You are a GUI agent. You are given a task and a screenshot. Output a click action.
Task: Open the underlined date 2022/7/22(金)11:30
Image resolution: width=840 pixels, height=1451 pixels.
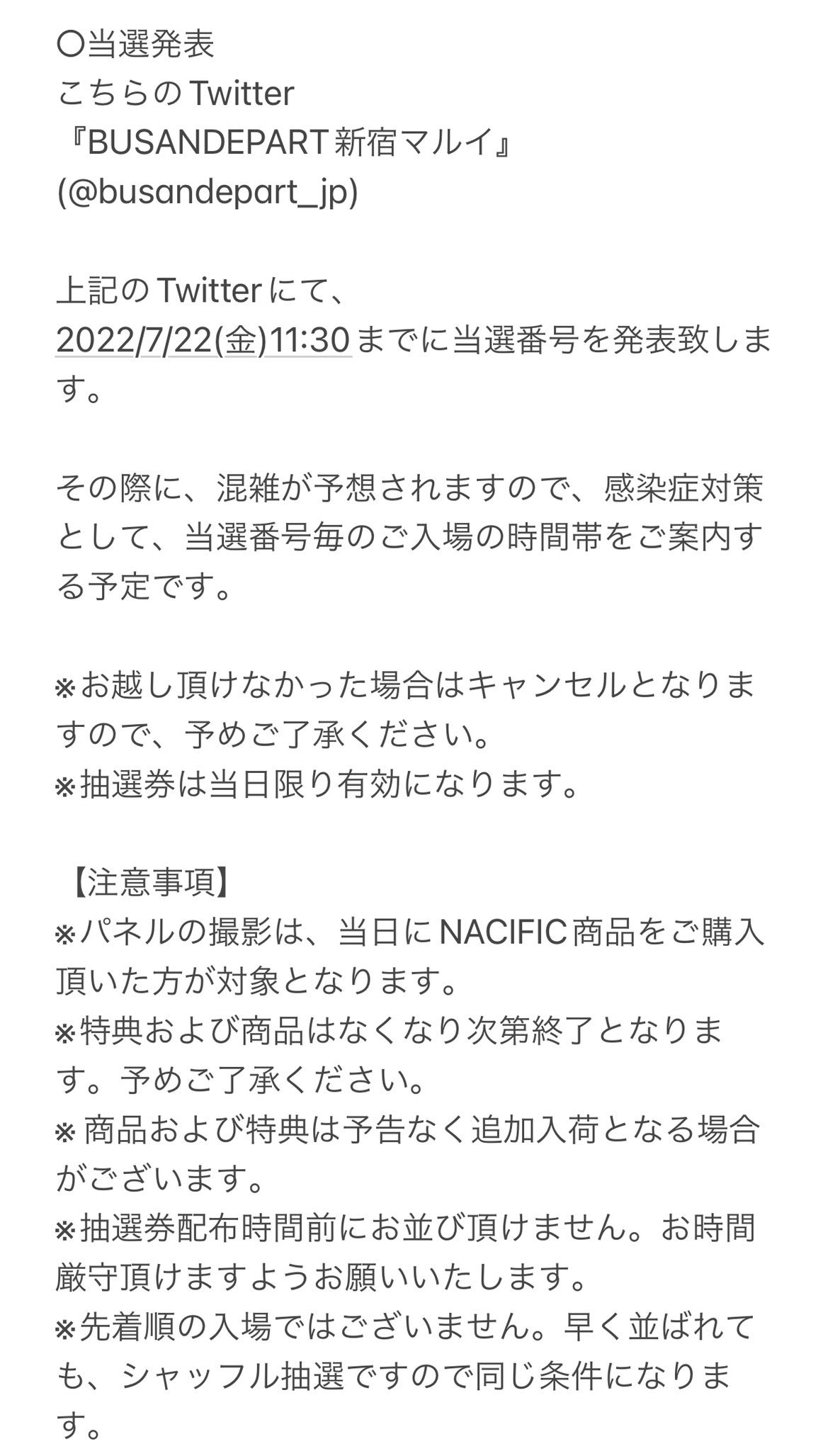(203, 341)
